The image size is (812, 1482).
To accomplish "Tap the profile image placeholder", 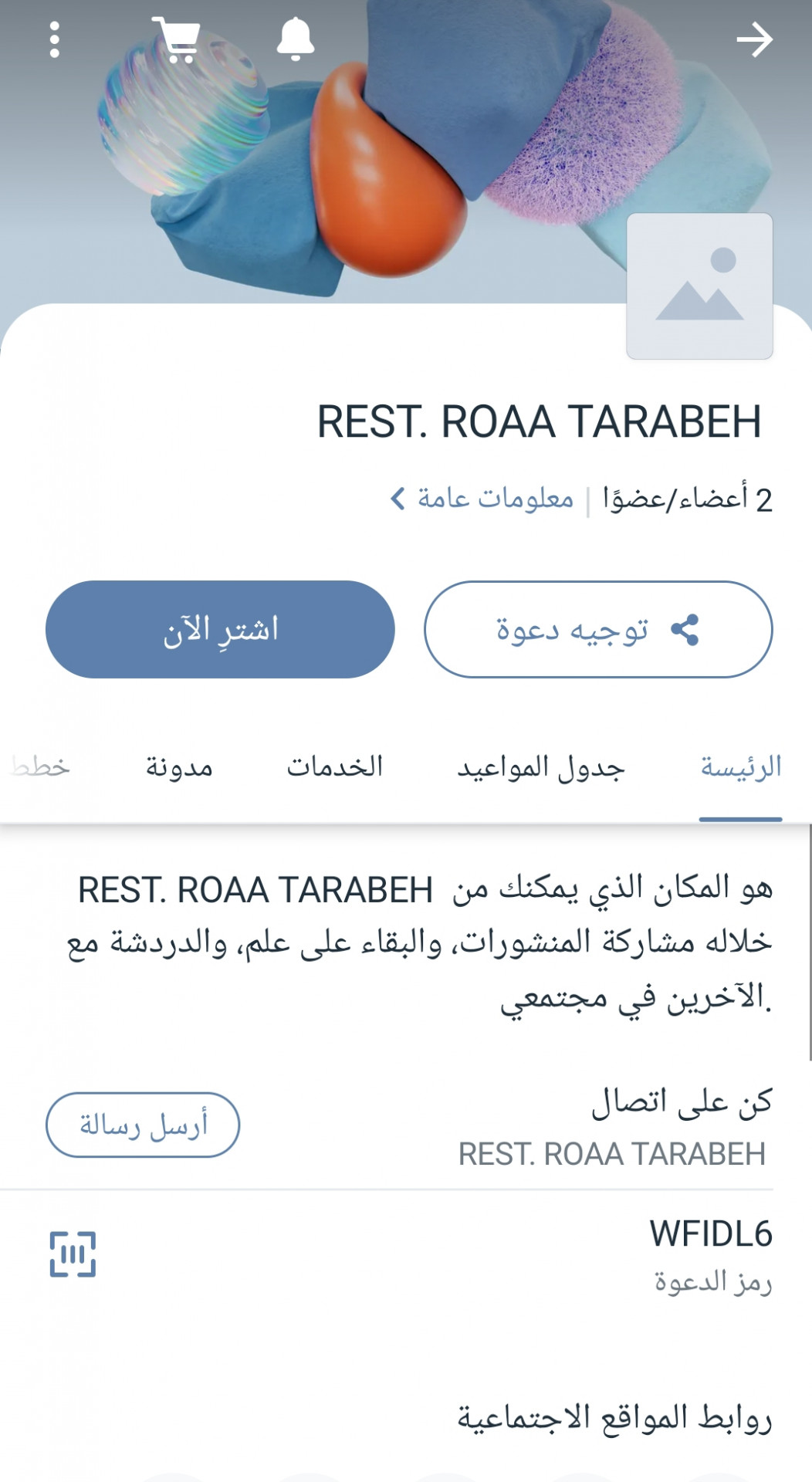I will (699, 286).
